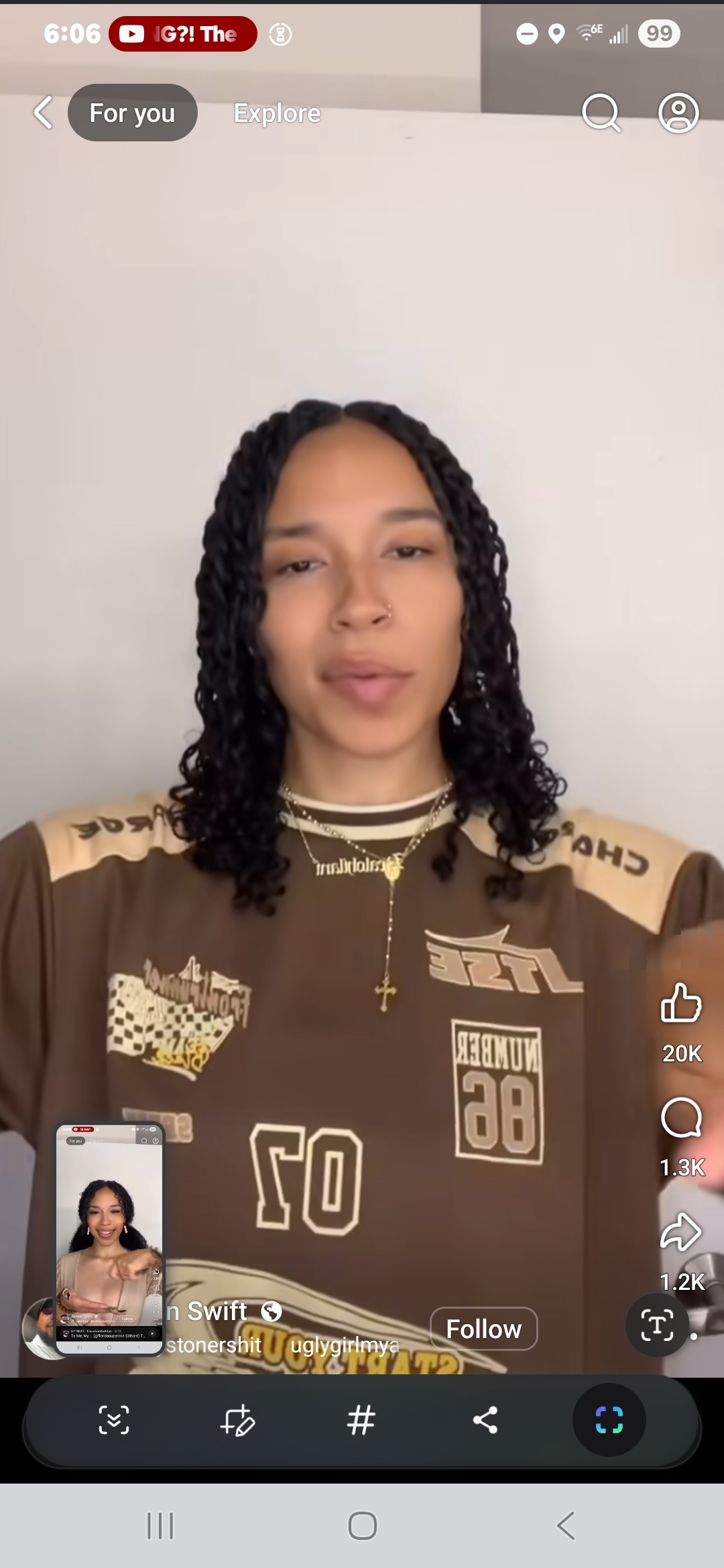
Task: Add a hashtag tag to screenshot
Action: click(x=361, y=1420)
